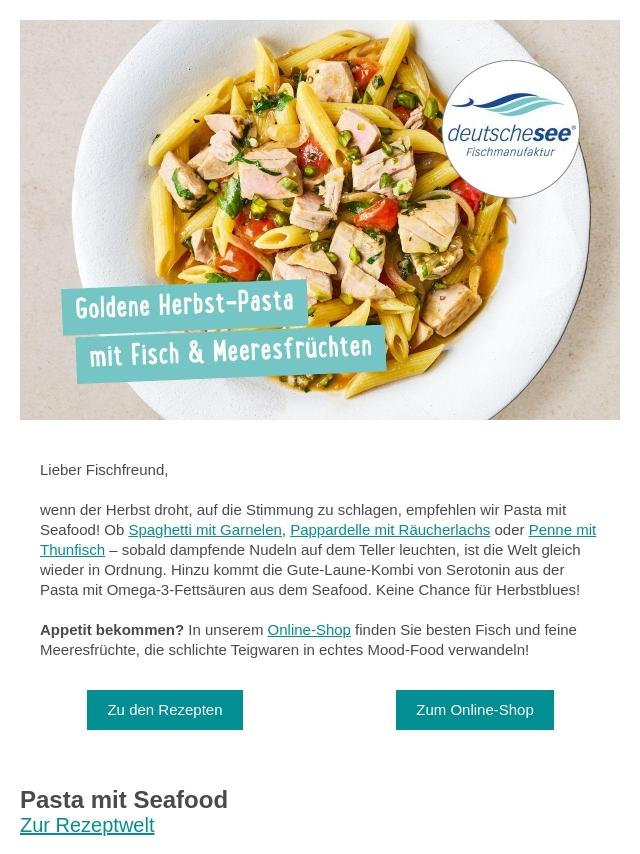
Task: Open the underlined Online-Shop text link
Action: tap(309, 630)
